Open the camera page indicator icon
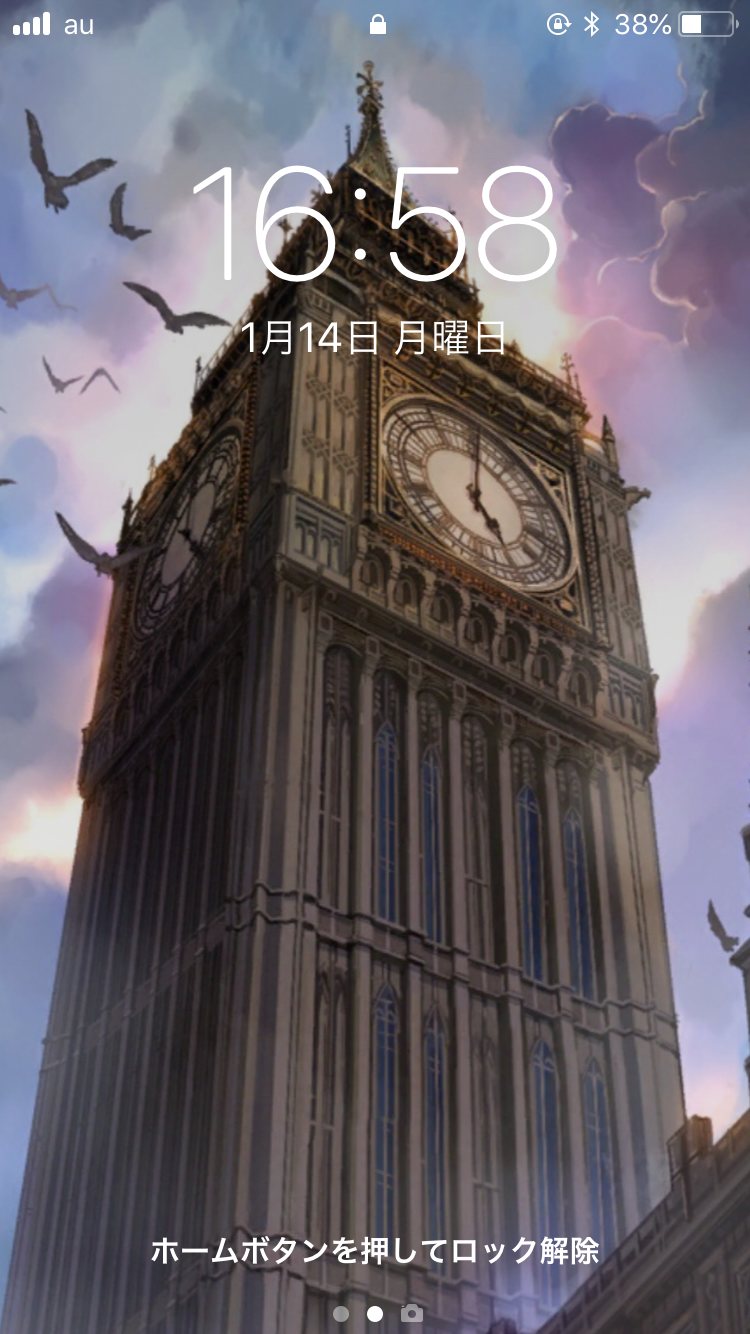 pyautogui.click(x=411, y=1314)
